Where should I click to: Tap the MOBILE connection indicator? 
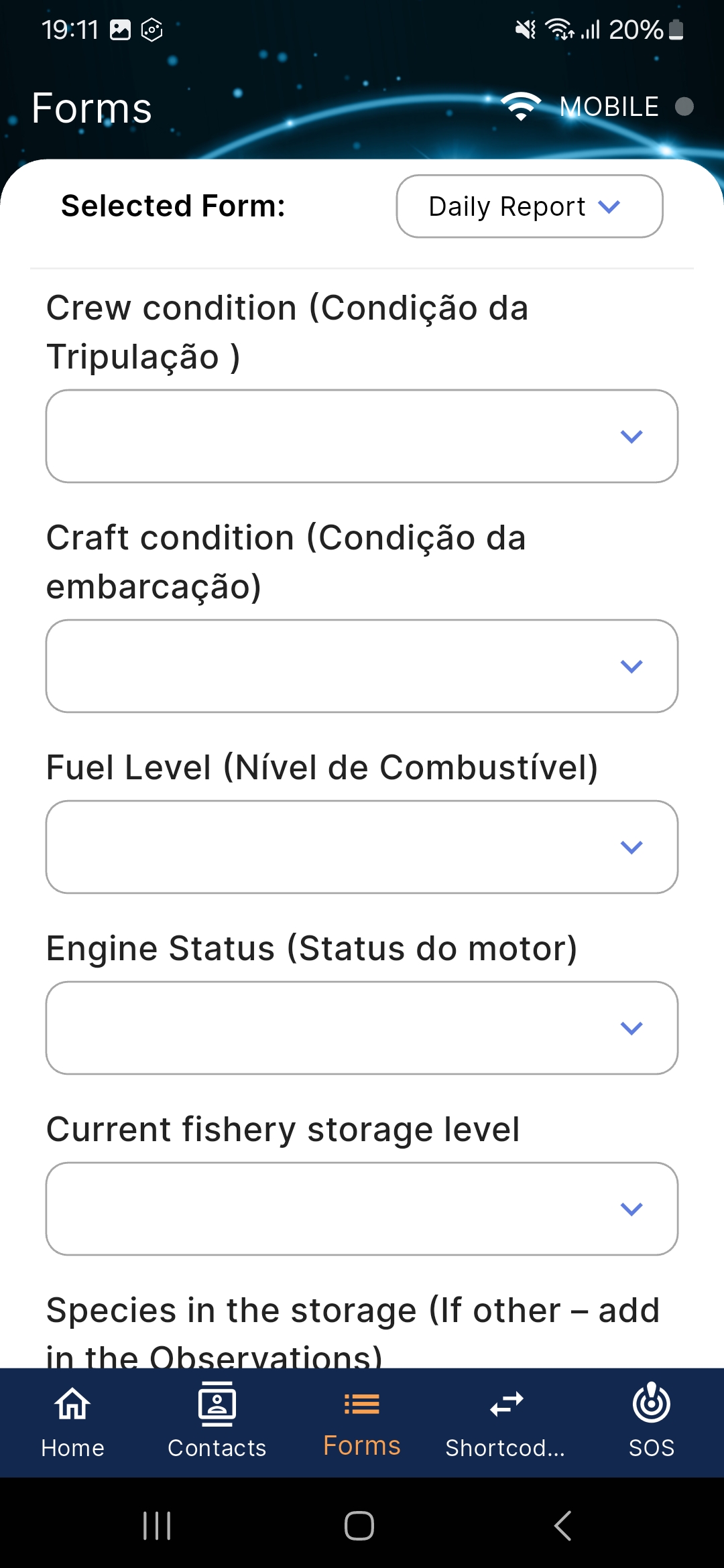click(597, 107)
